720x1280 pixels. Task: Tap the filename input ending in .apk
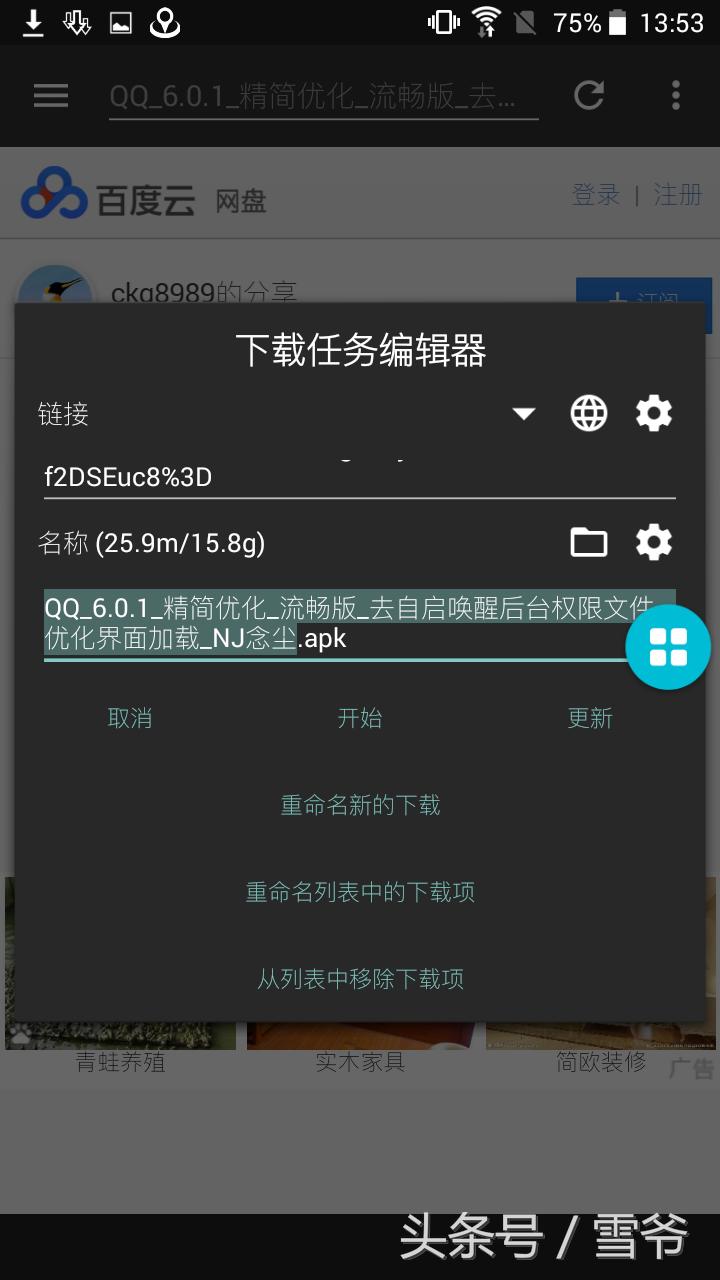point(300,620)
